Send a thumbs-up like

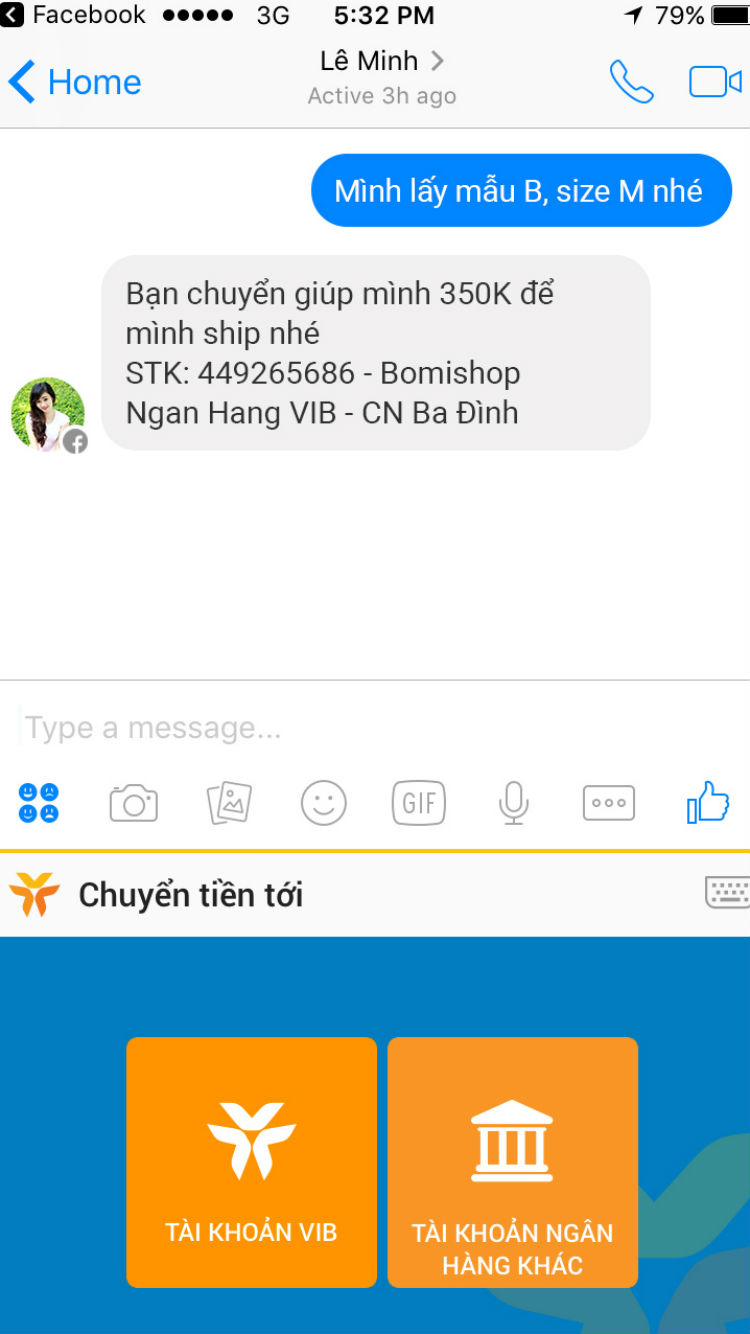pos(707,802)
